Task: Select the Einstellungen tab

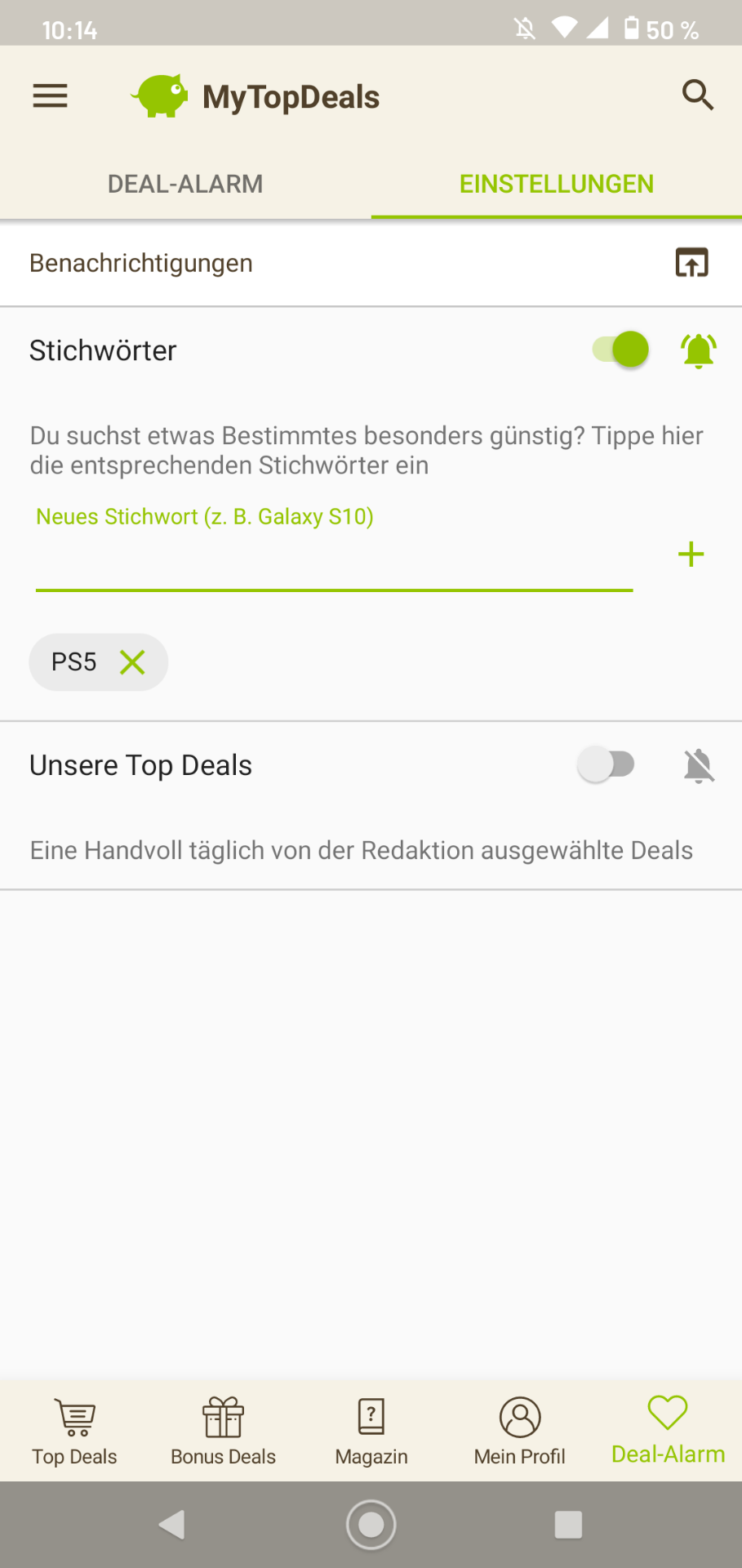Action: [556, 184]
